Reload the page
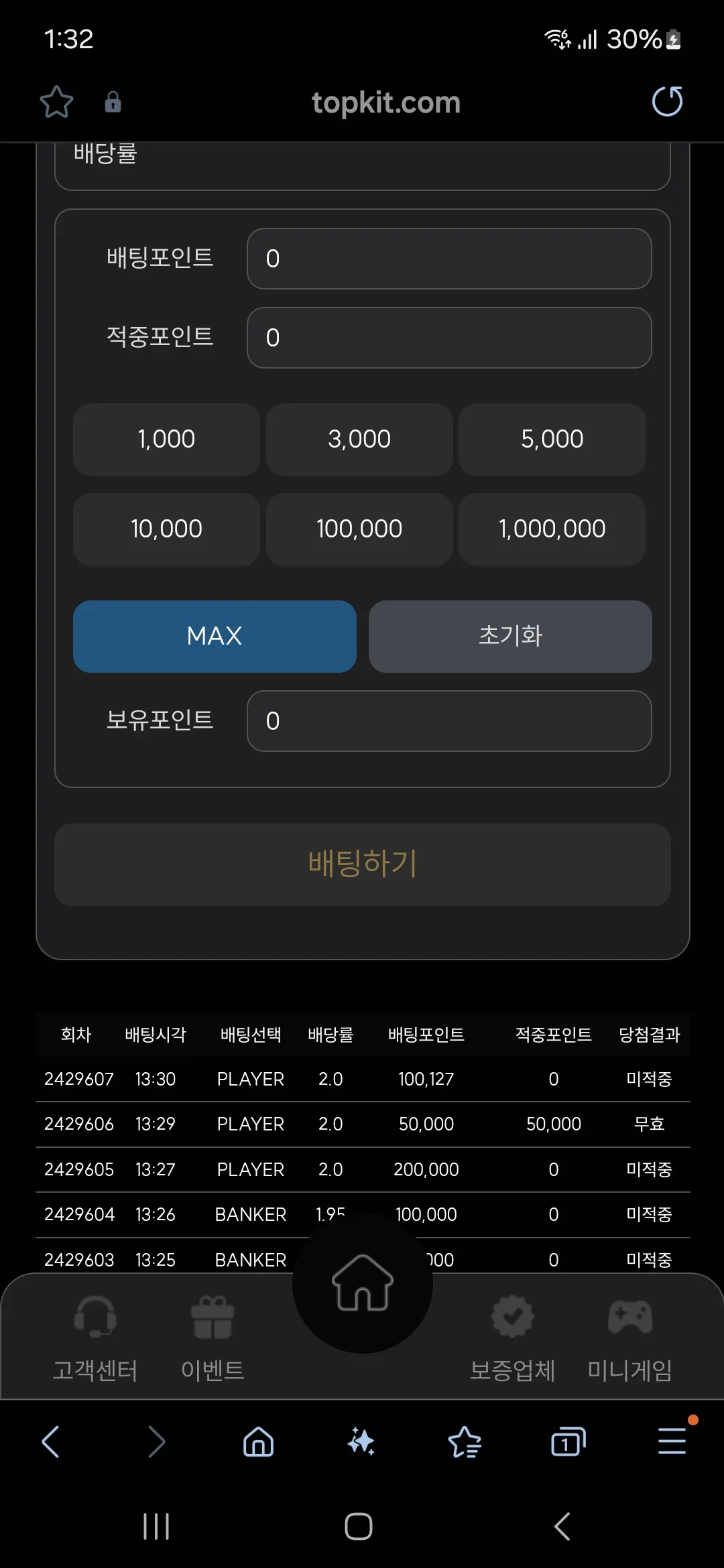This screenshot has width=724, height=1568. coord(667,102)
